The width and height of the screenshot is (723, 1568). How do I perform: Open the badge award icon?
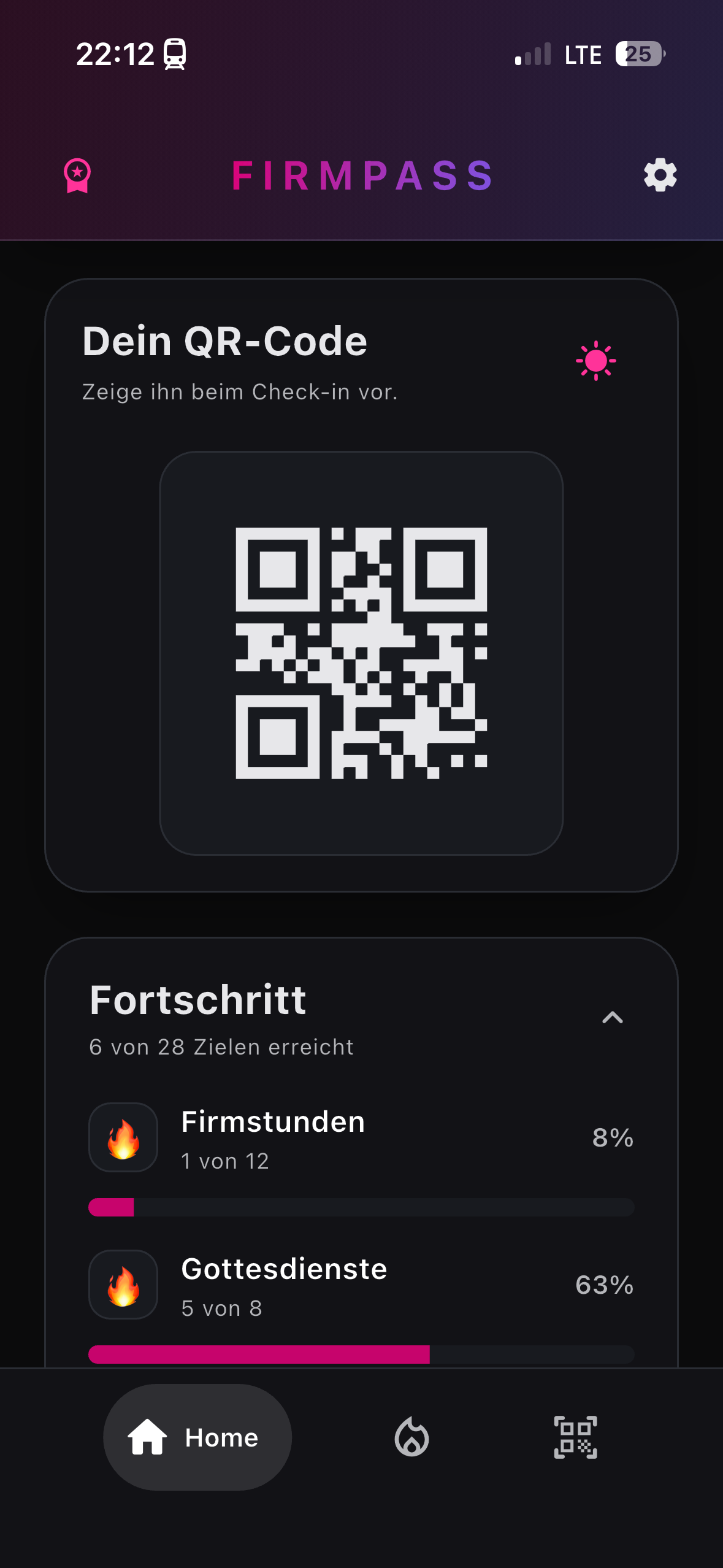point(77,175)
